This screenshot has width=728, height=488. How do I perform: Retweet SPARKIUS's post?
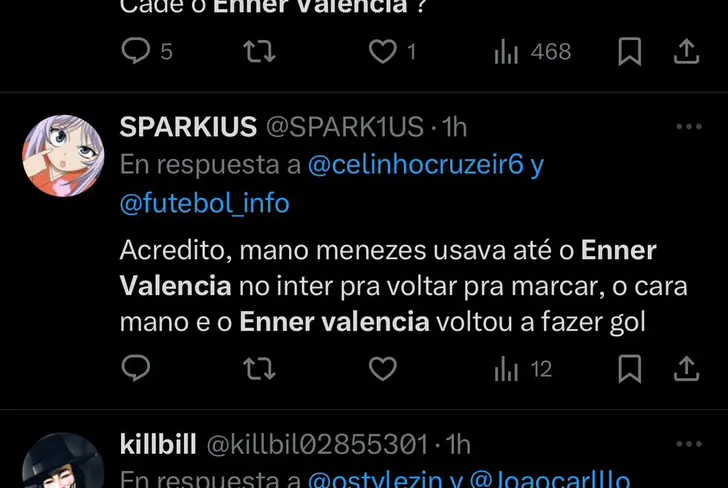click(x=260, y=369)
